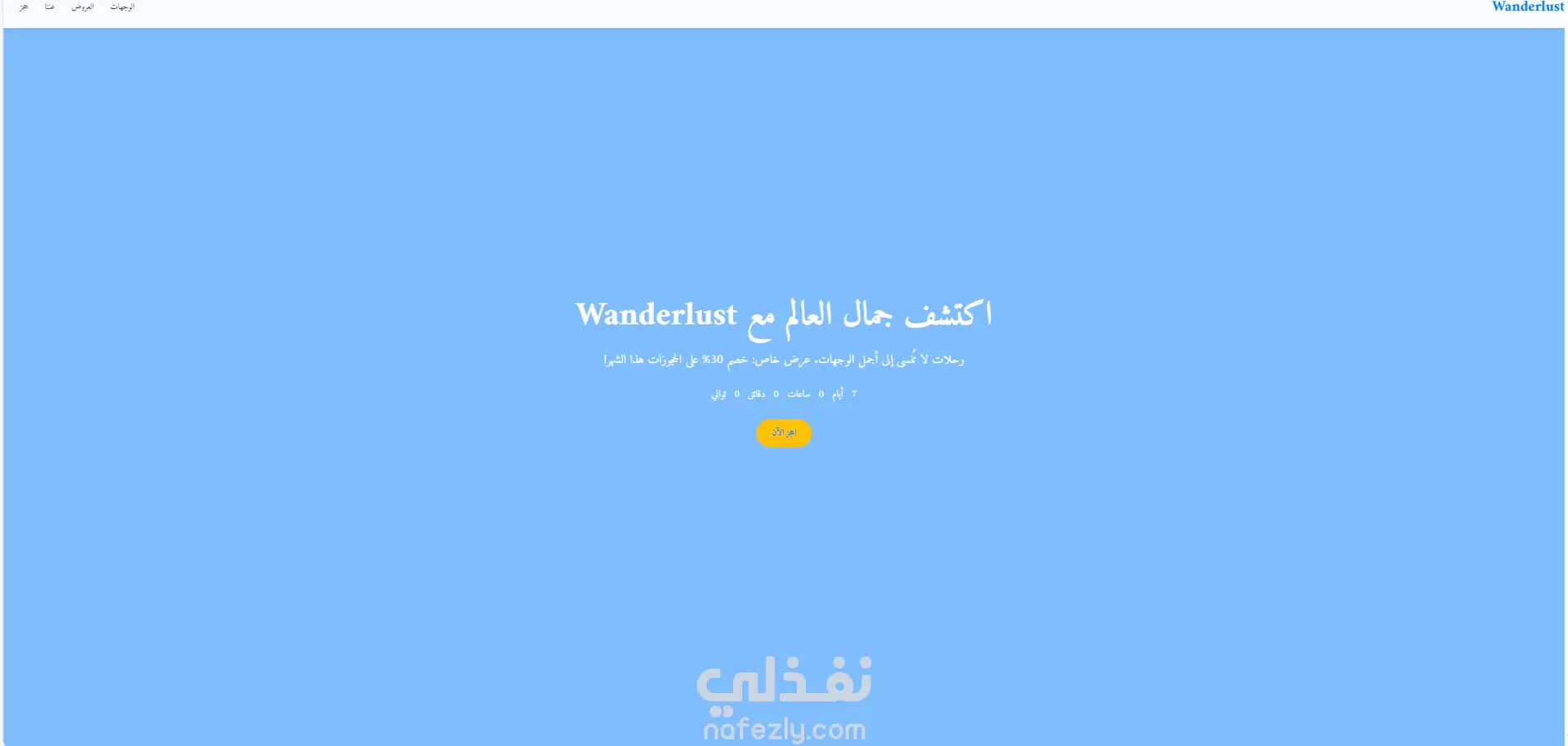Open the حجز (Booking) nav link
This screenshot has width=1568, height=746.
coord(24,7)
